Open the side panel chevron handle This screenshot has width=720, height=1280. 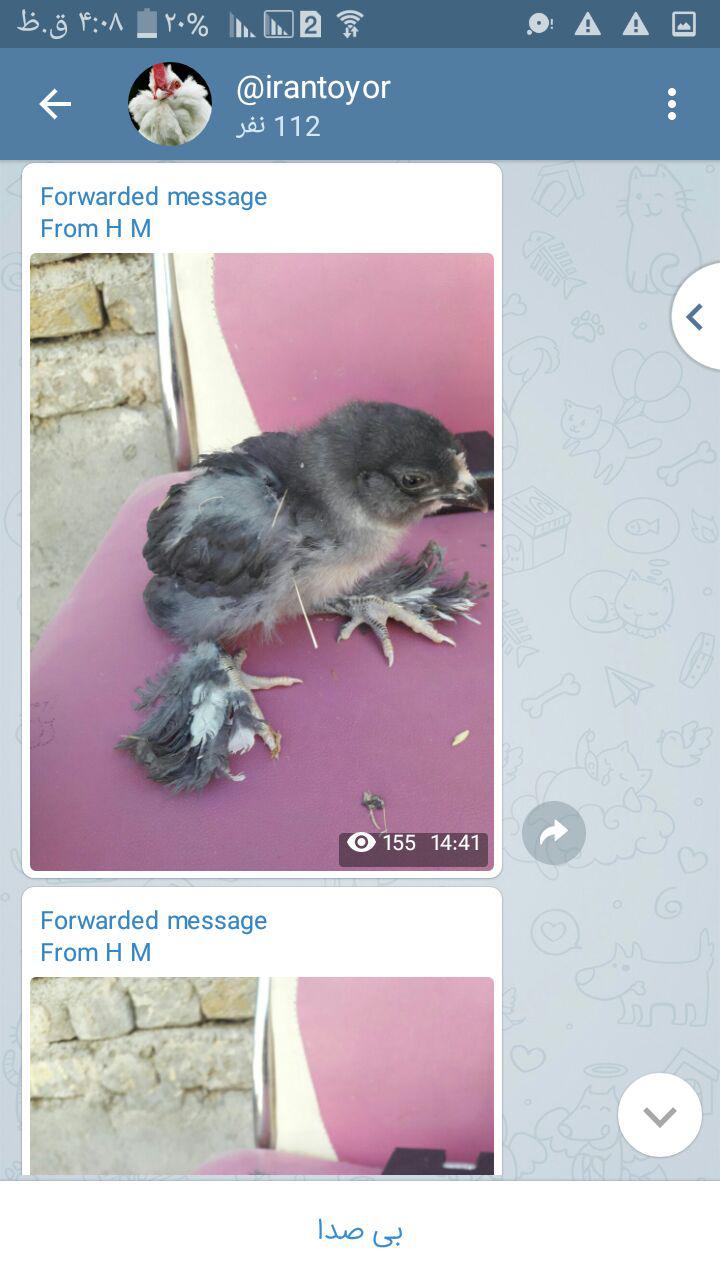point(696,318)
